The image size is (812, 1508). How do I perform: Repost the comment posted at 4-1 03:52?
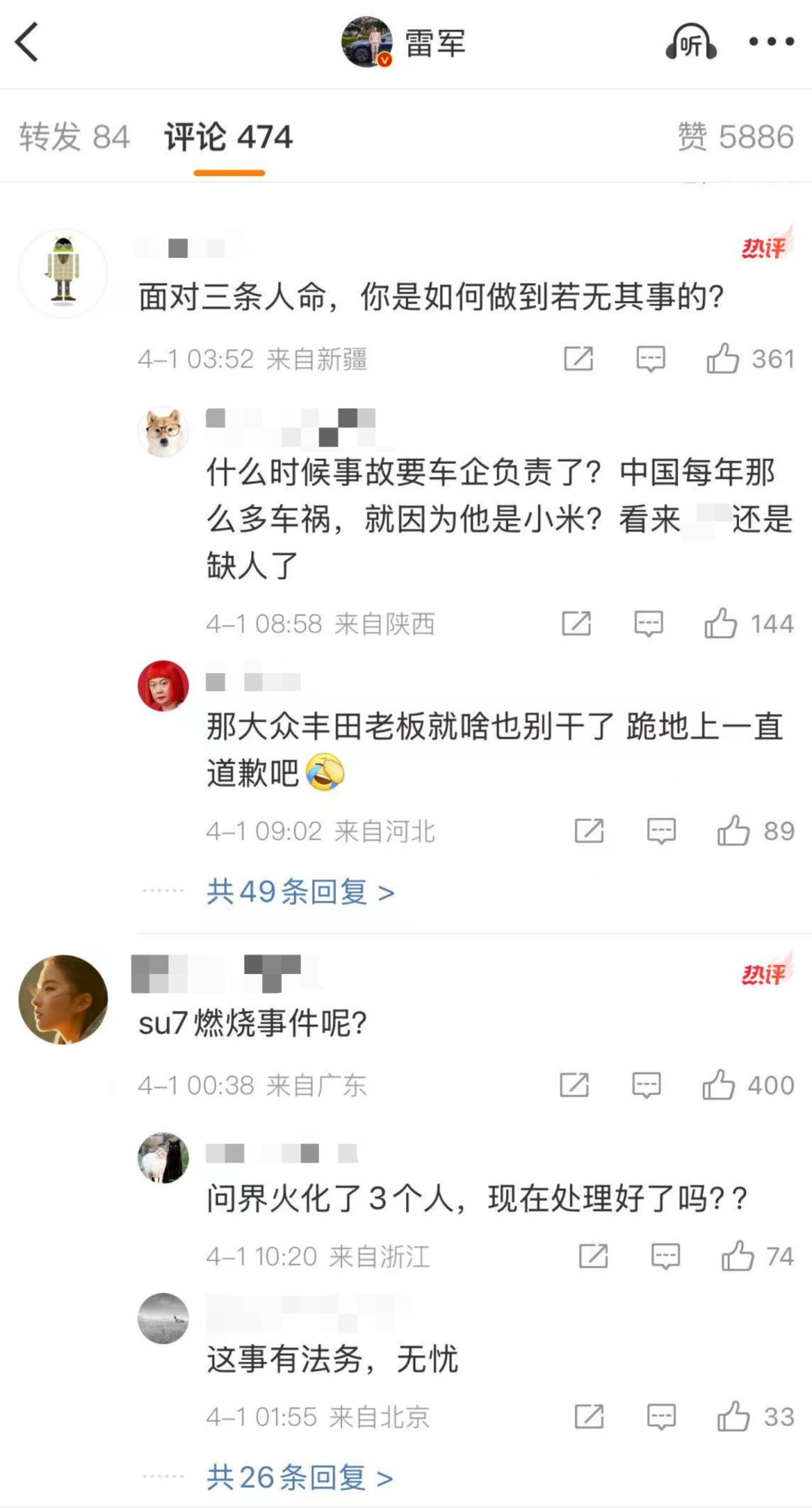pyautogui.click(x=578, y=359)
